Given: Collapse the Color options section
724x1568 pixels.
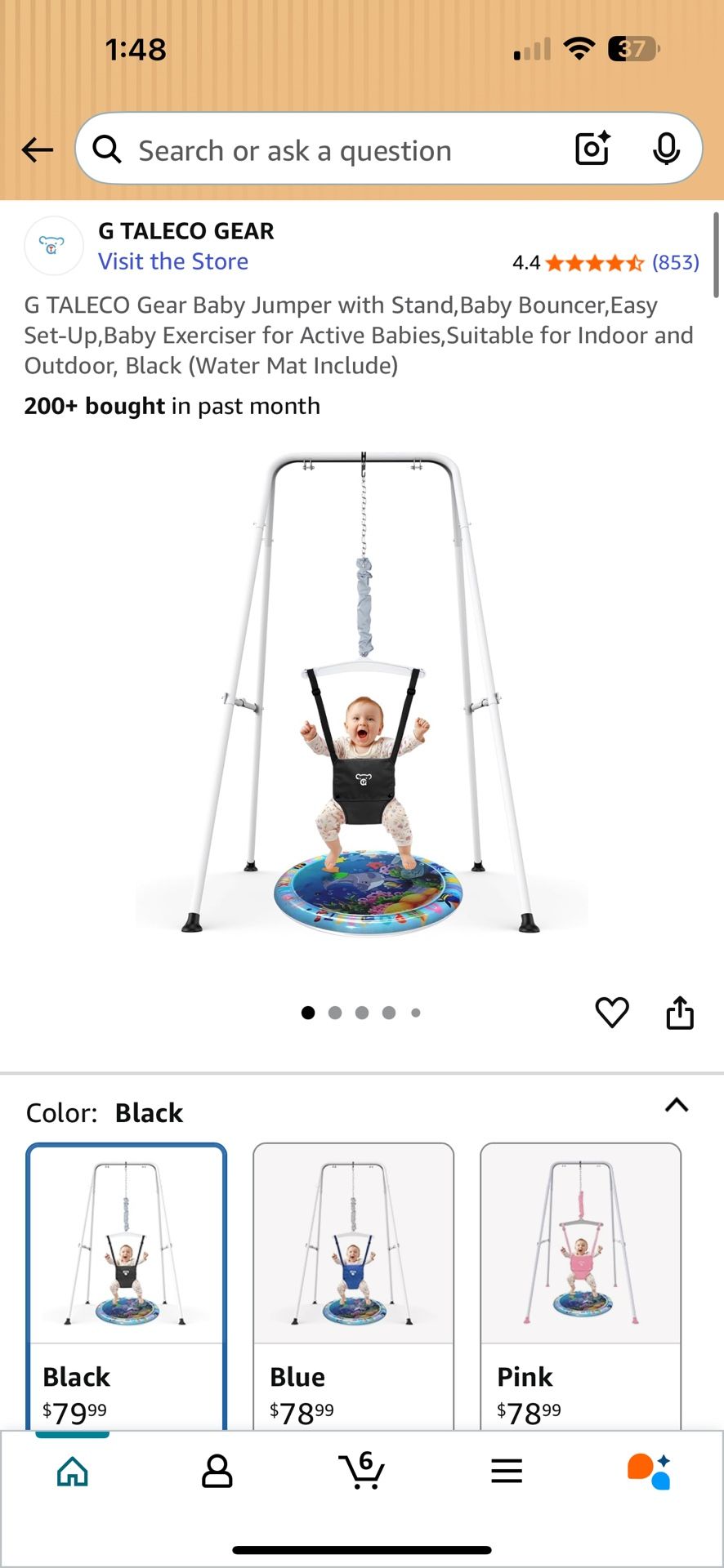Looking at the screenshot, I should (x=677, y=1106).
